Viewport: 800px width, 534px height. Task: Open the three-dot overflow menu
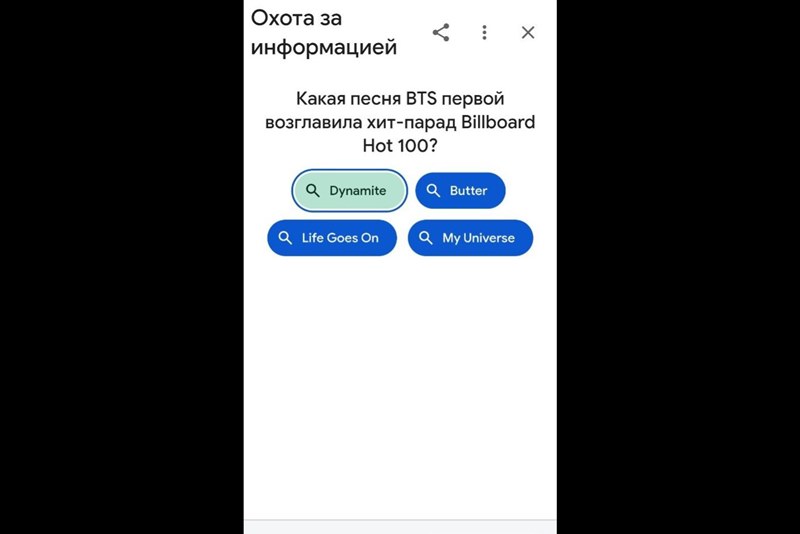[484, 32]
